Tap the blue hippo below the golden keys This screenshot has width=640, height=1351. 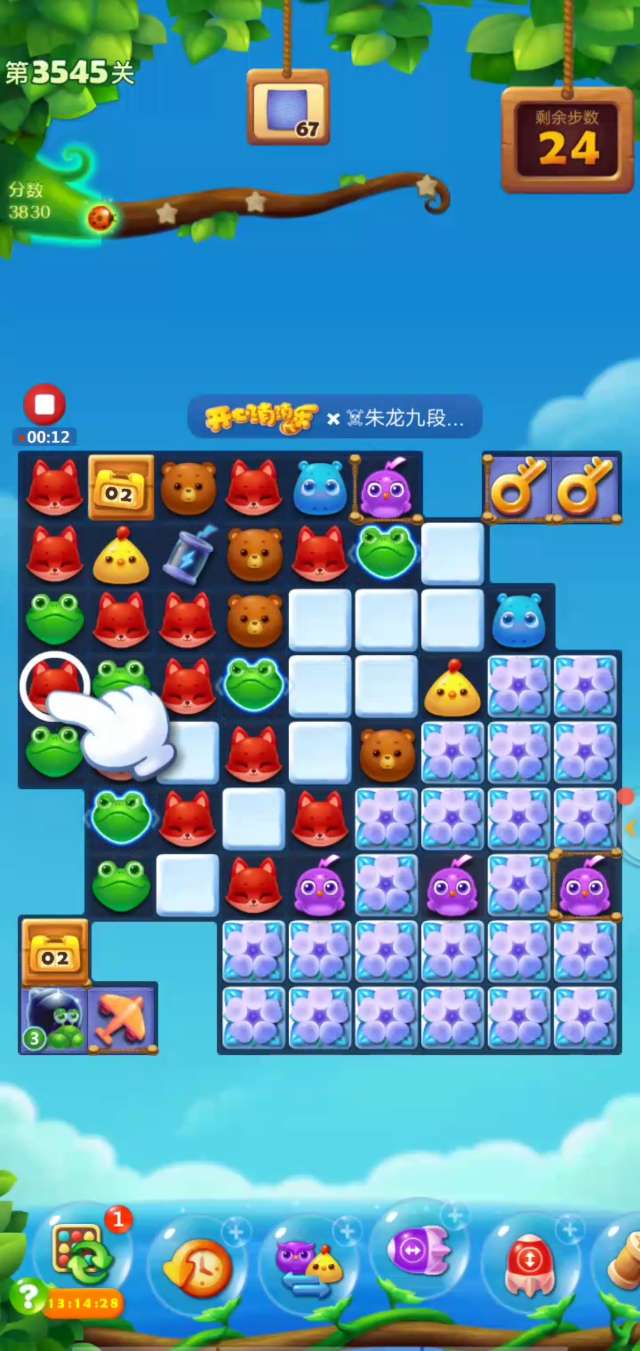pos(519,621)
